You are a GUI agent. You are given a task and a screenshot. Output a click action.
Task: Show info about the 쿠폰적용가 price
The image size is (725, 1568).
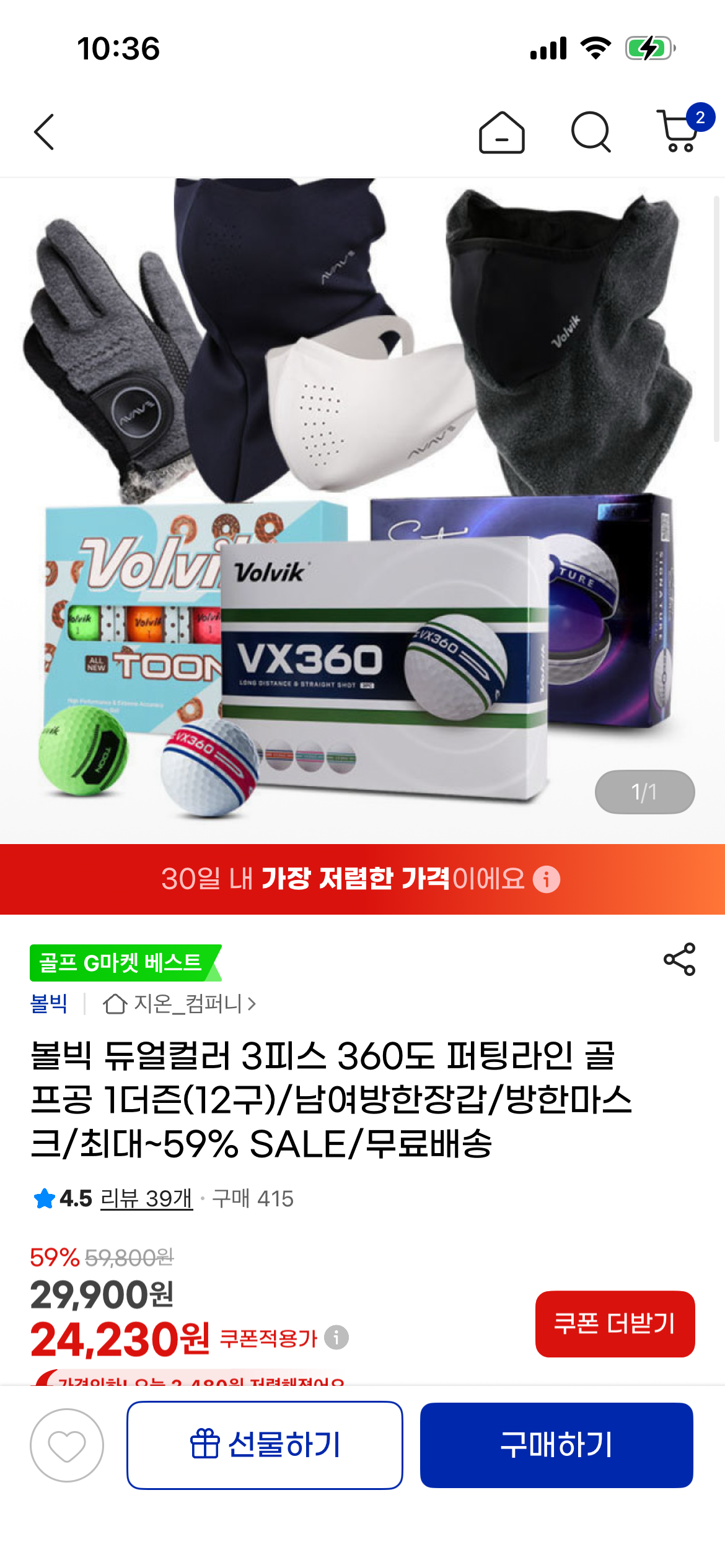tap(336, 1338)
